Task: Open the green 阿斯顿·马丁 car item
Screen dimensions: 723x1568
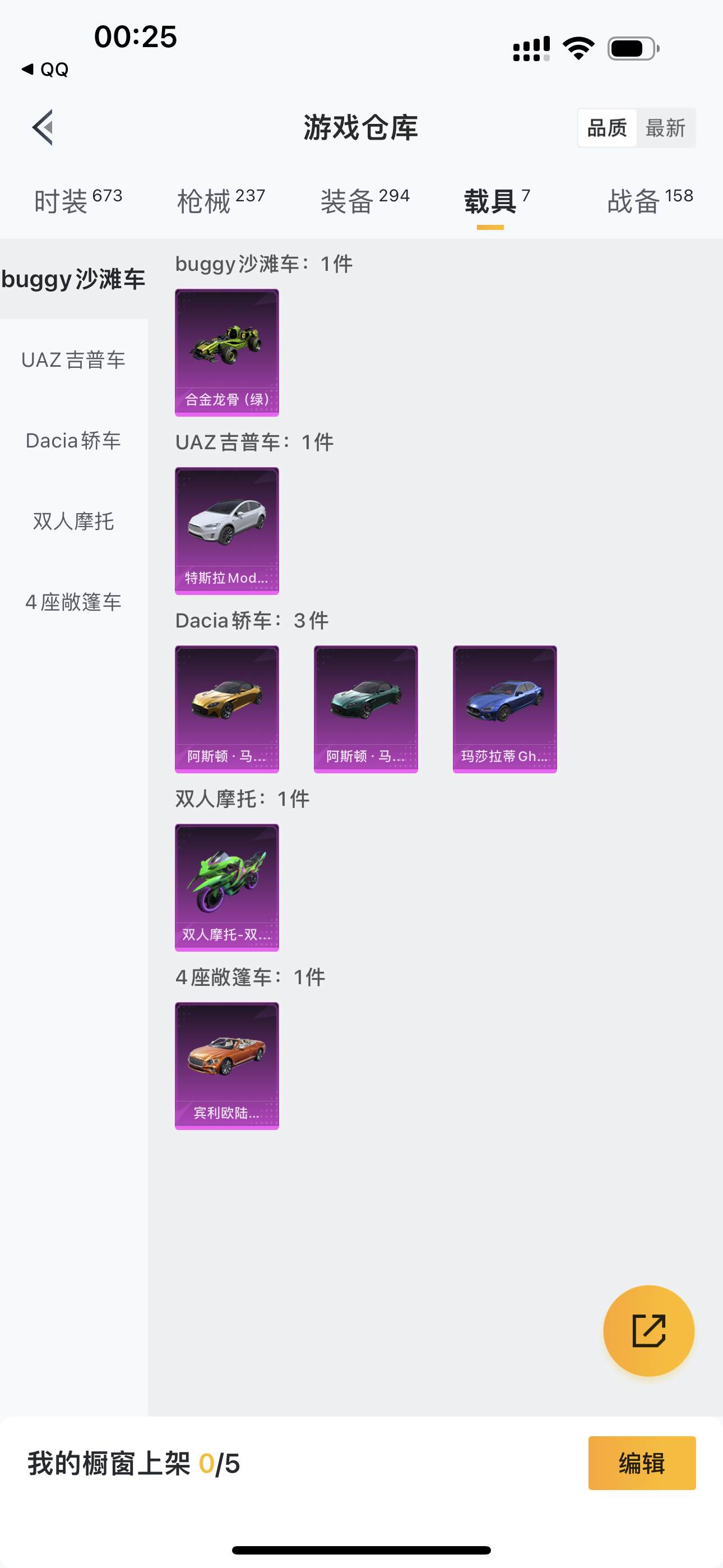Action: pos(366,709)
